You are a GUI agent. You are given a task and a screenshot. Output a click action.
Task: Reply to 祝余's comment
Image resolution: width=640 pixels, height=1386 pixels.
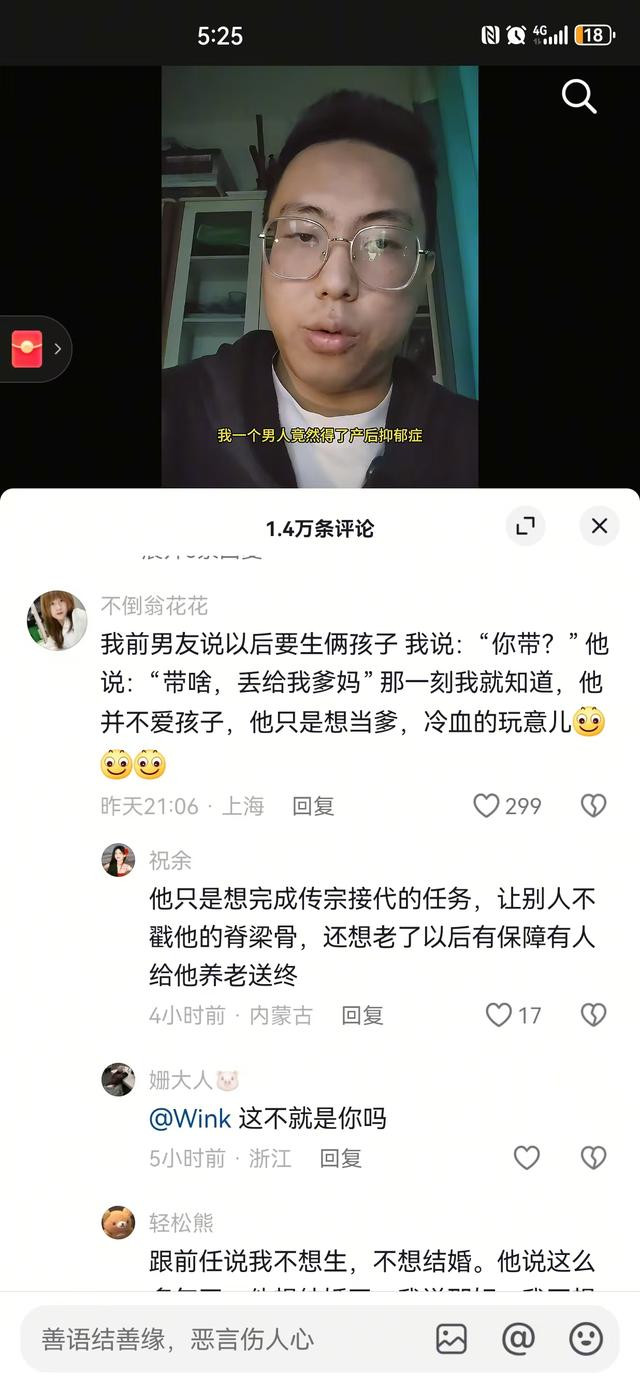tap(362, 1015)
